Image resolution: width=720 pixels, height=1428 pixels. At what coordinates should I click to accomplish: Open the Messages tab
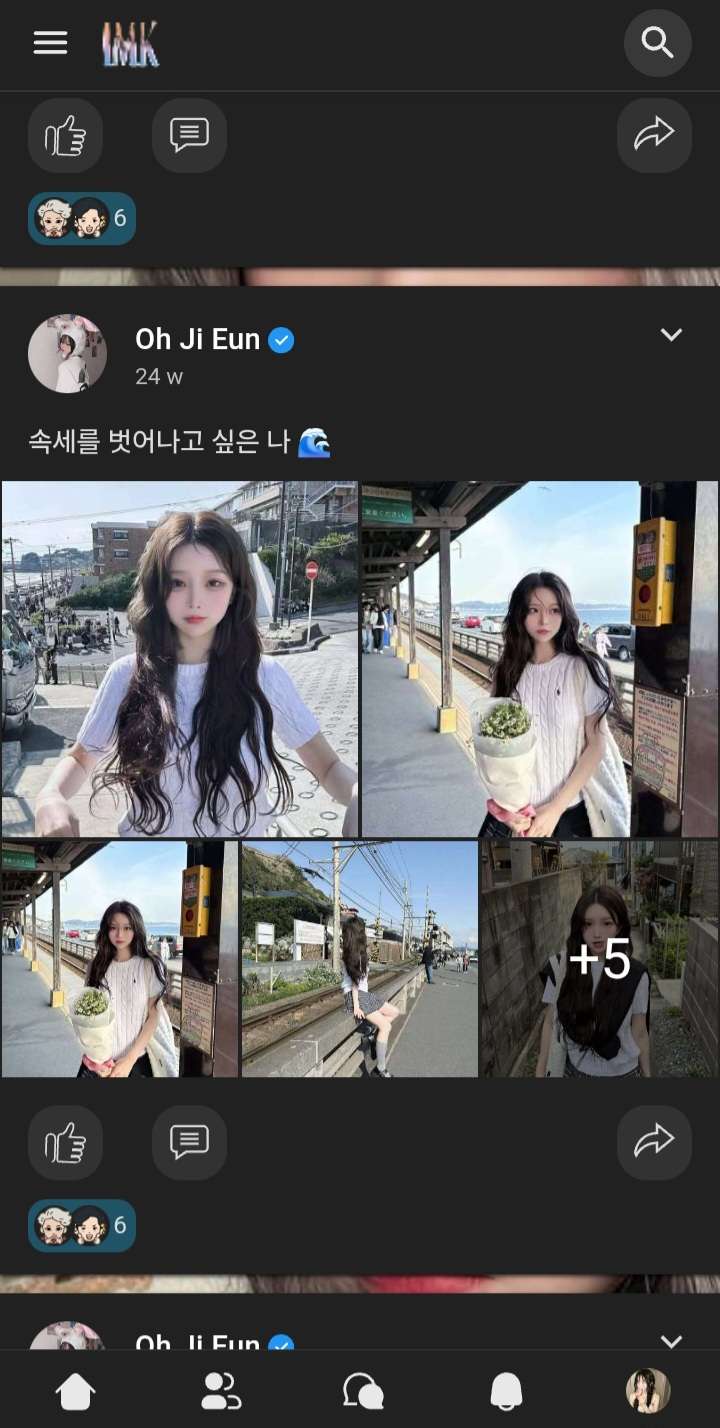point(362,1390)
